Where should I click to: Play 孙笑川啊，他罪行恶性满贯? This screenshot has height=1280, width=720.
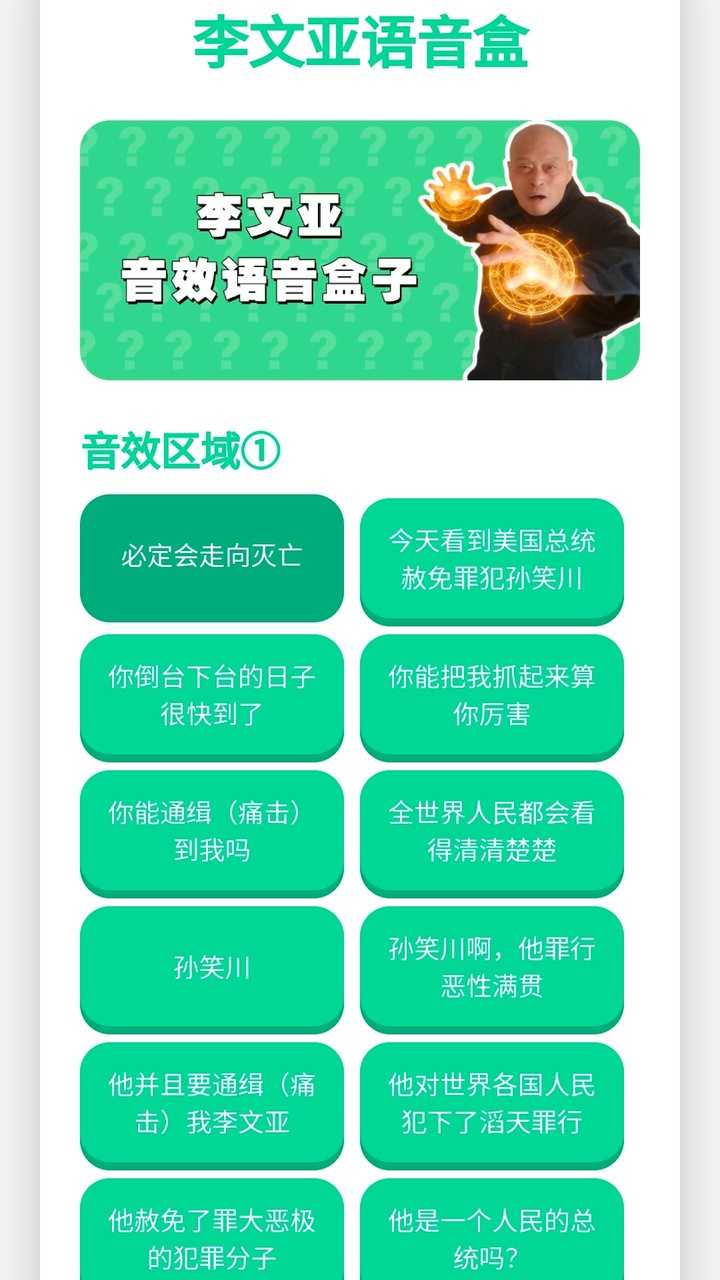[492, 968]
